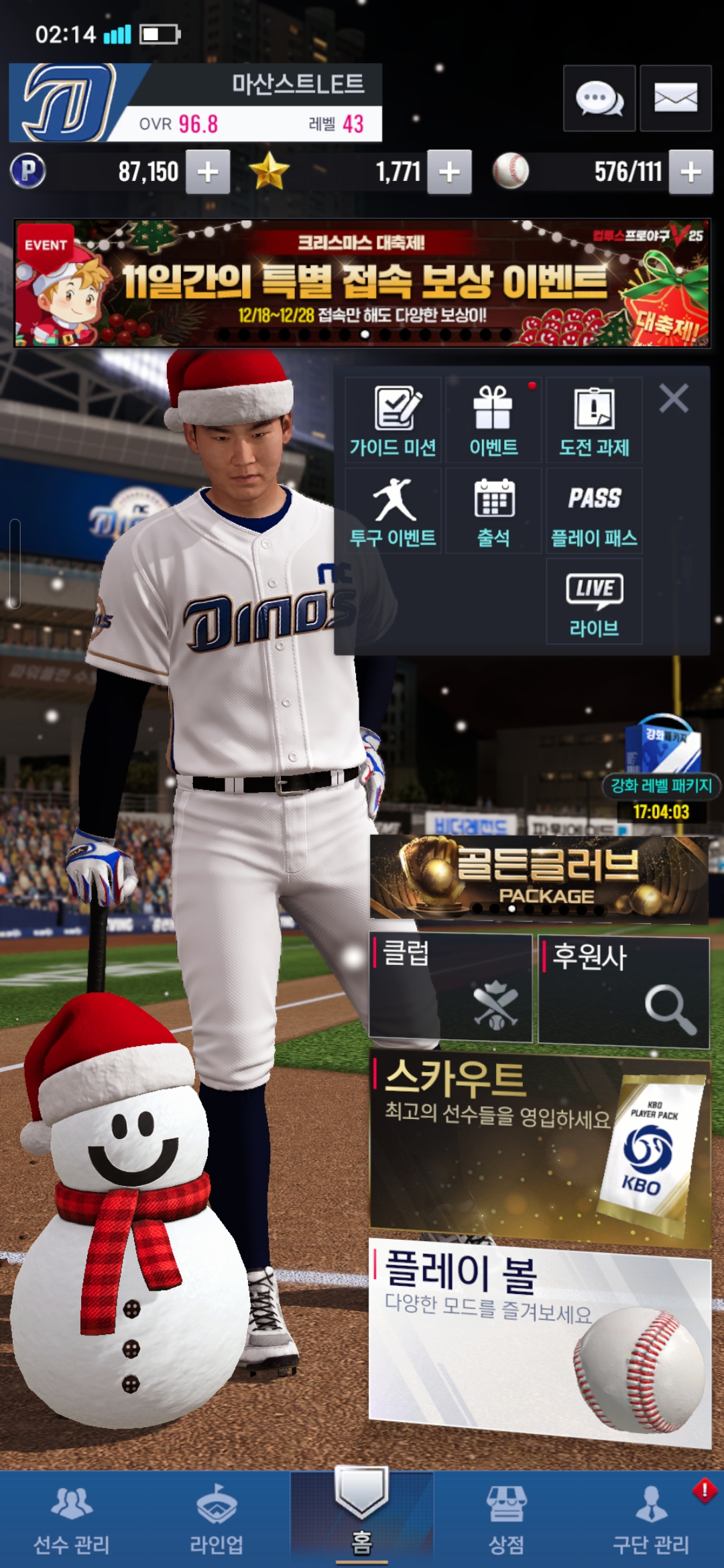
Task: Open the Christmas 11-day login reward banner
Action: click(362, 283)
